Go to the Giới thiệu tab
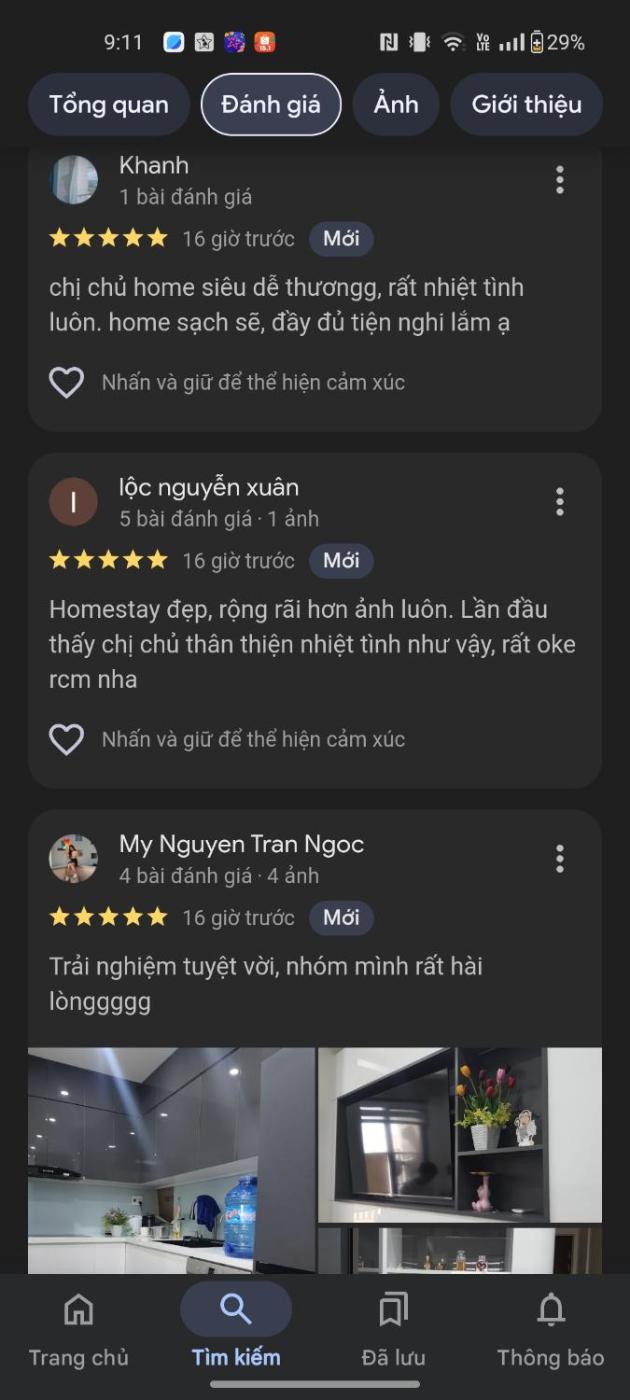The width and height of the screenshot is (630, 1400). (526, 105)
